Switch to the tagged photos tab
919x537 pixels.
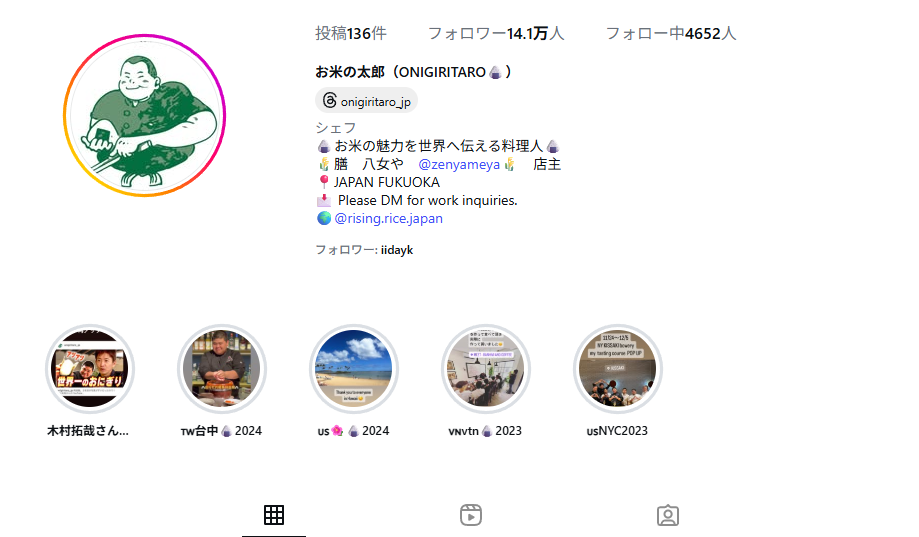click(668, 515)
